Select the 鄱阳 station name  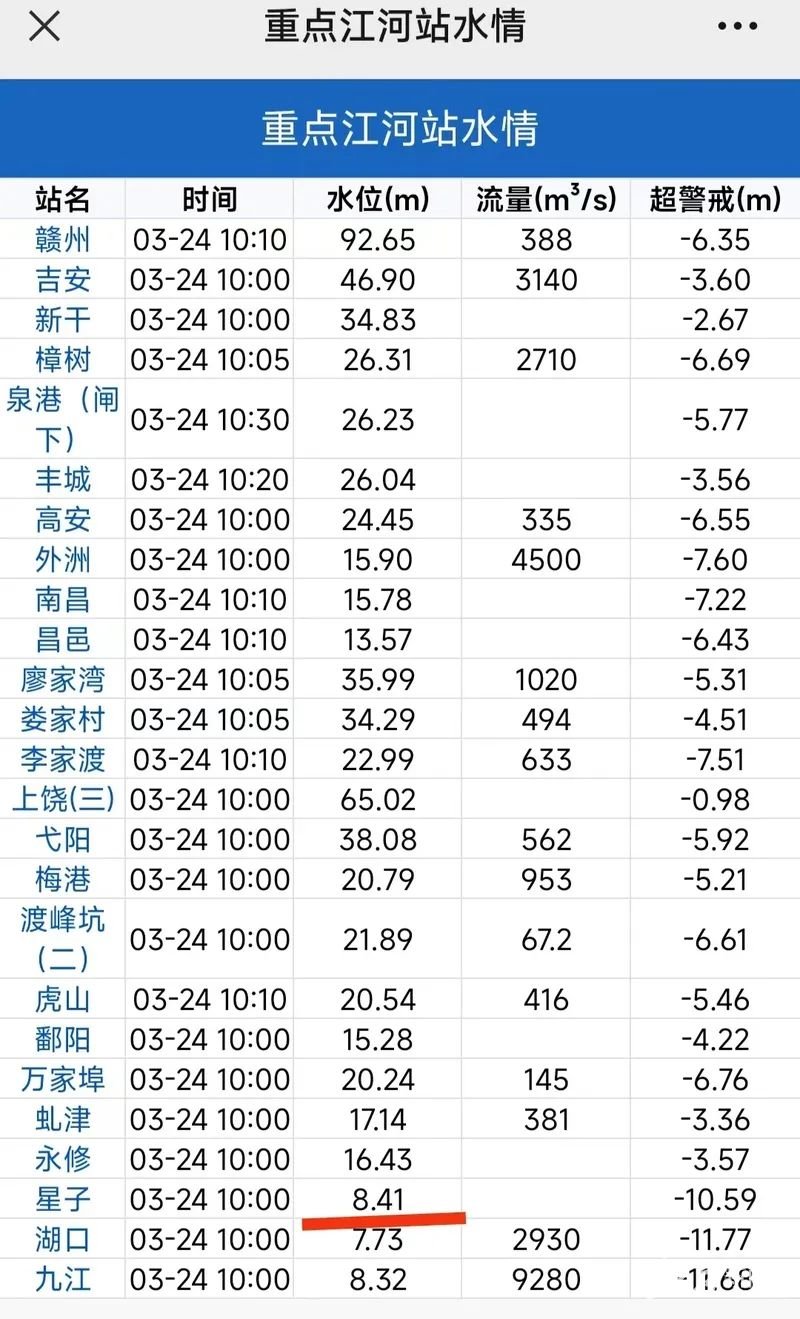(62, 1040)
